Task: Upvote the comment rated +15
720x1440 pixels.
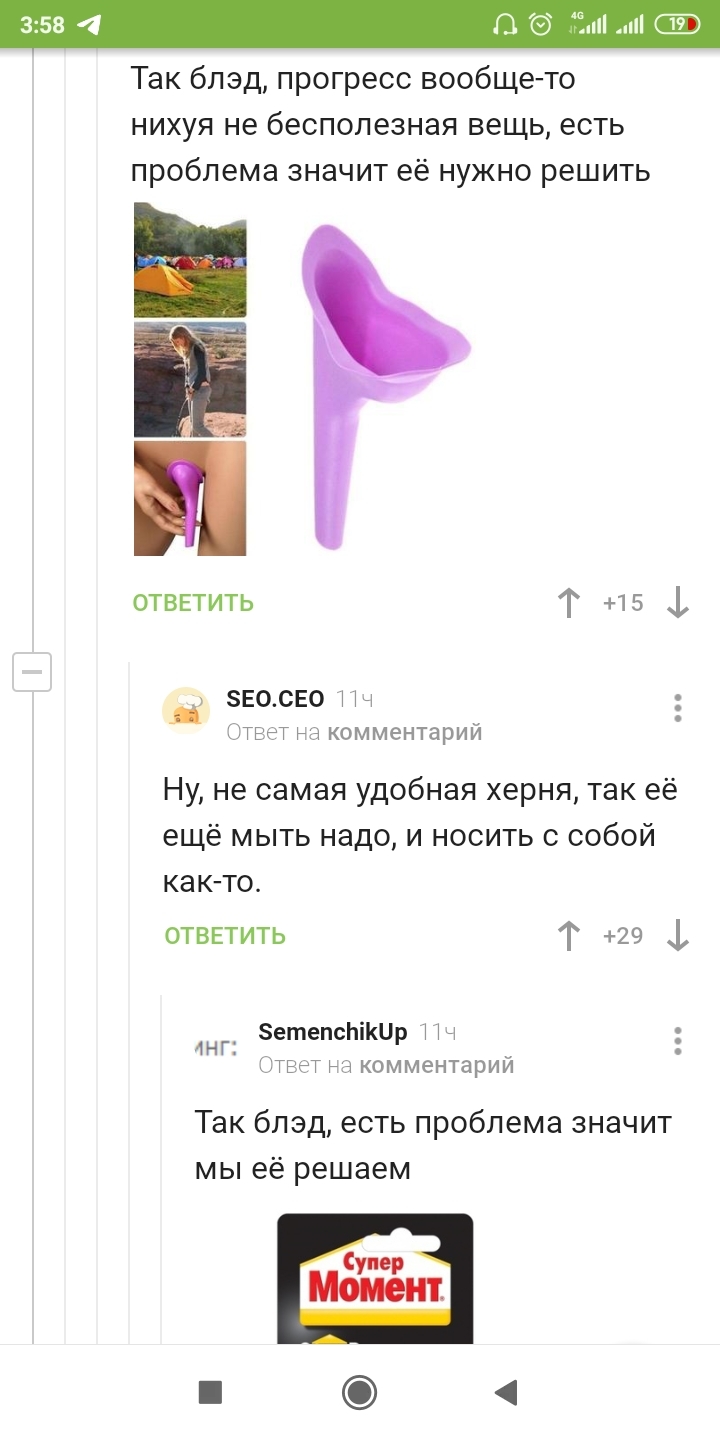Action: click(569, 603)
